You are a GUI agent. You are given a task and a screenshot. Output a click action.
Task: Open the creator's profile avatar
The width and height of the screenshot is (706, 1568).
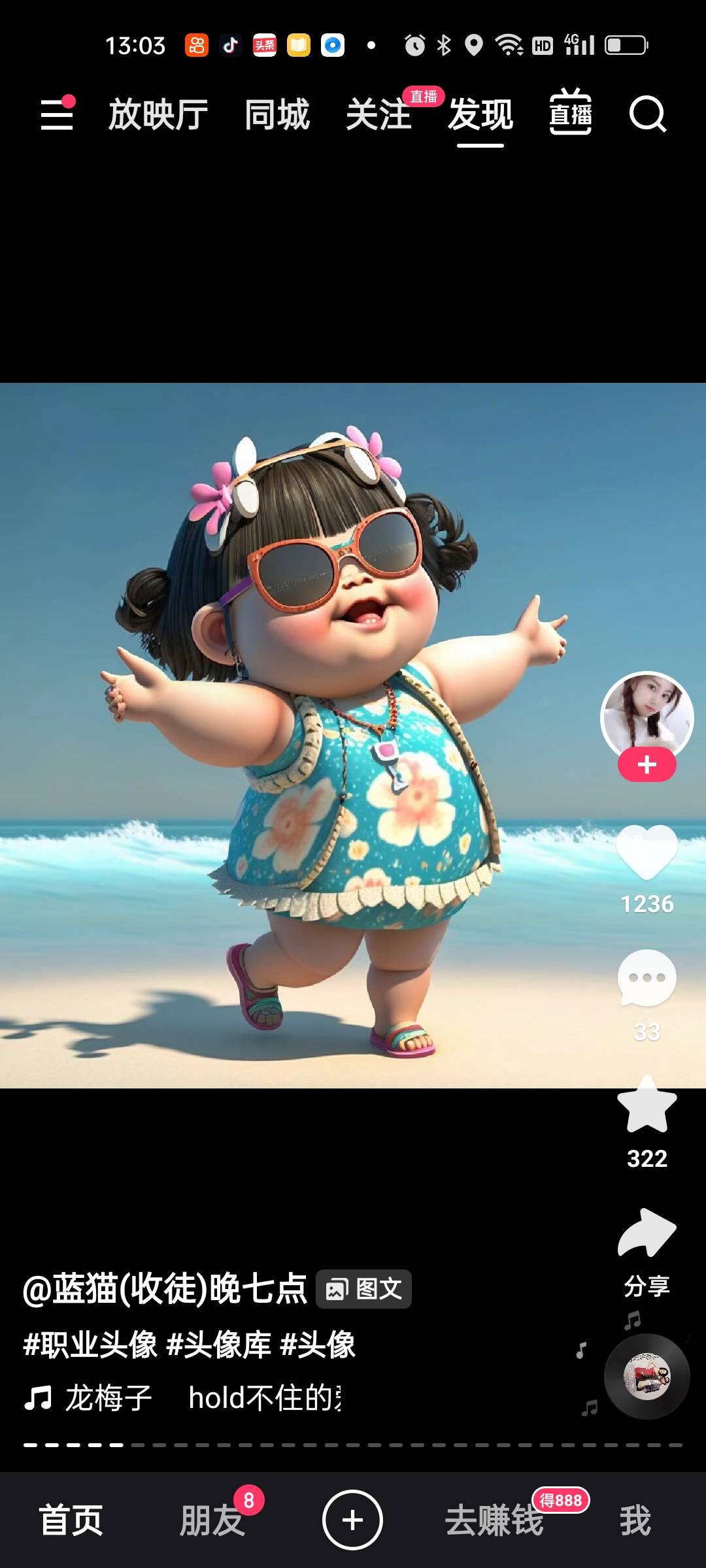pyautogui.click(x=647, y=716)
